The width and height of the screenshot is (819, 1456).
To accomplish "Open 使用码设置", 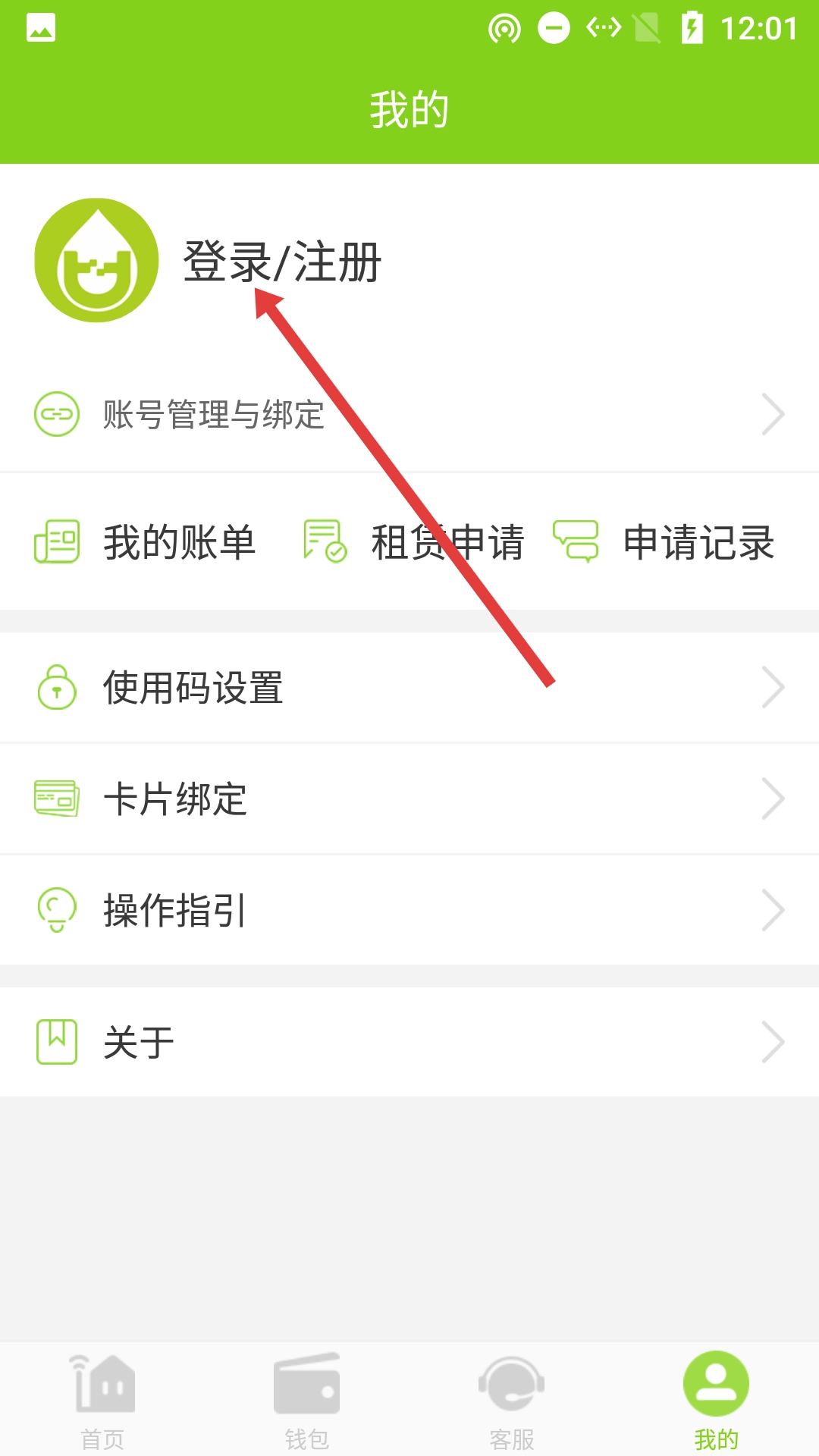I will 409,687.
